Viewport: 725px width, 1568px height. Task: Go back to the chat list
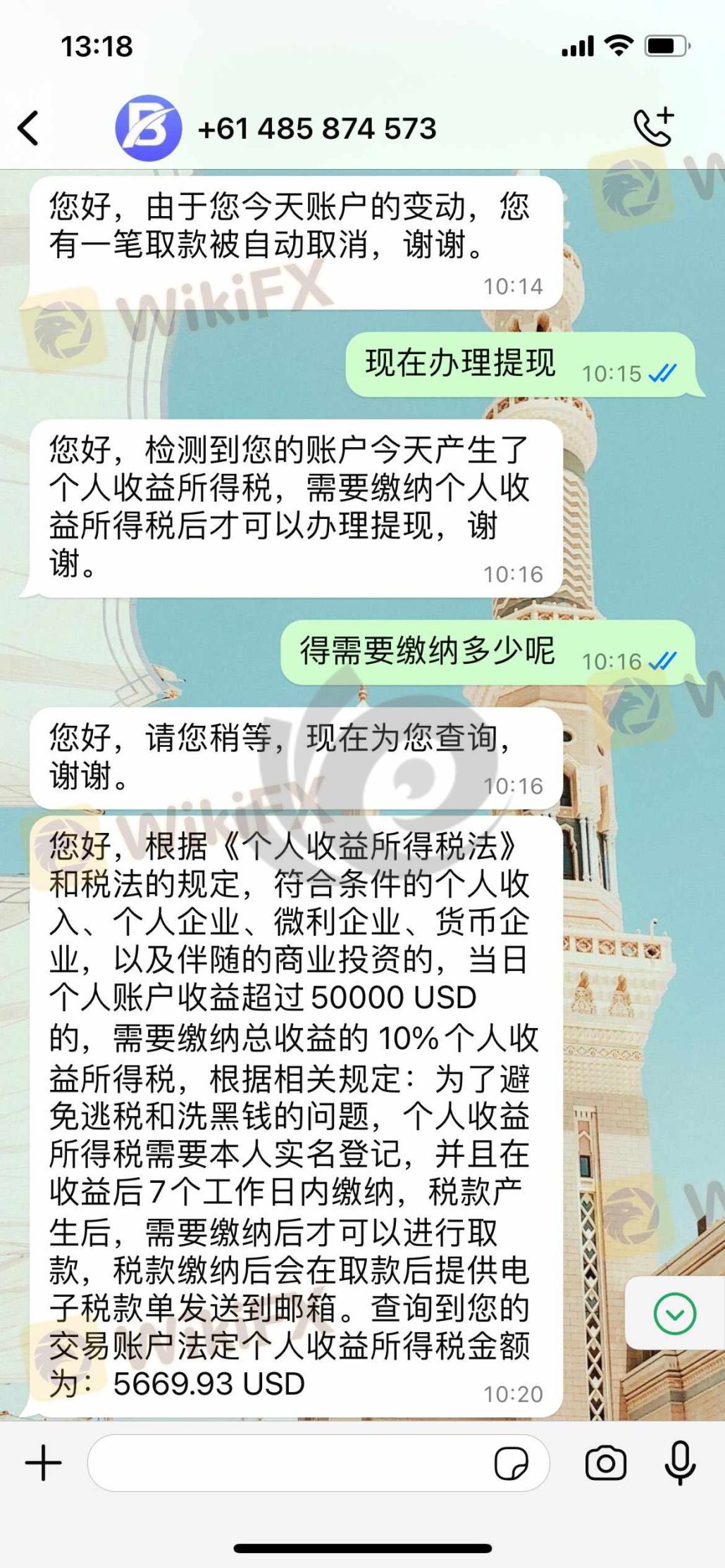pyautogui.click(x=28, y=129)
